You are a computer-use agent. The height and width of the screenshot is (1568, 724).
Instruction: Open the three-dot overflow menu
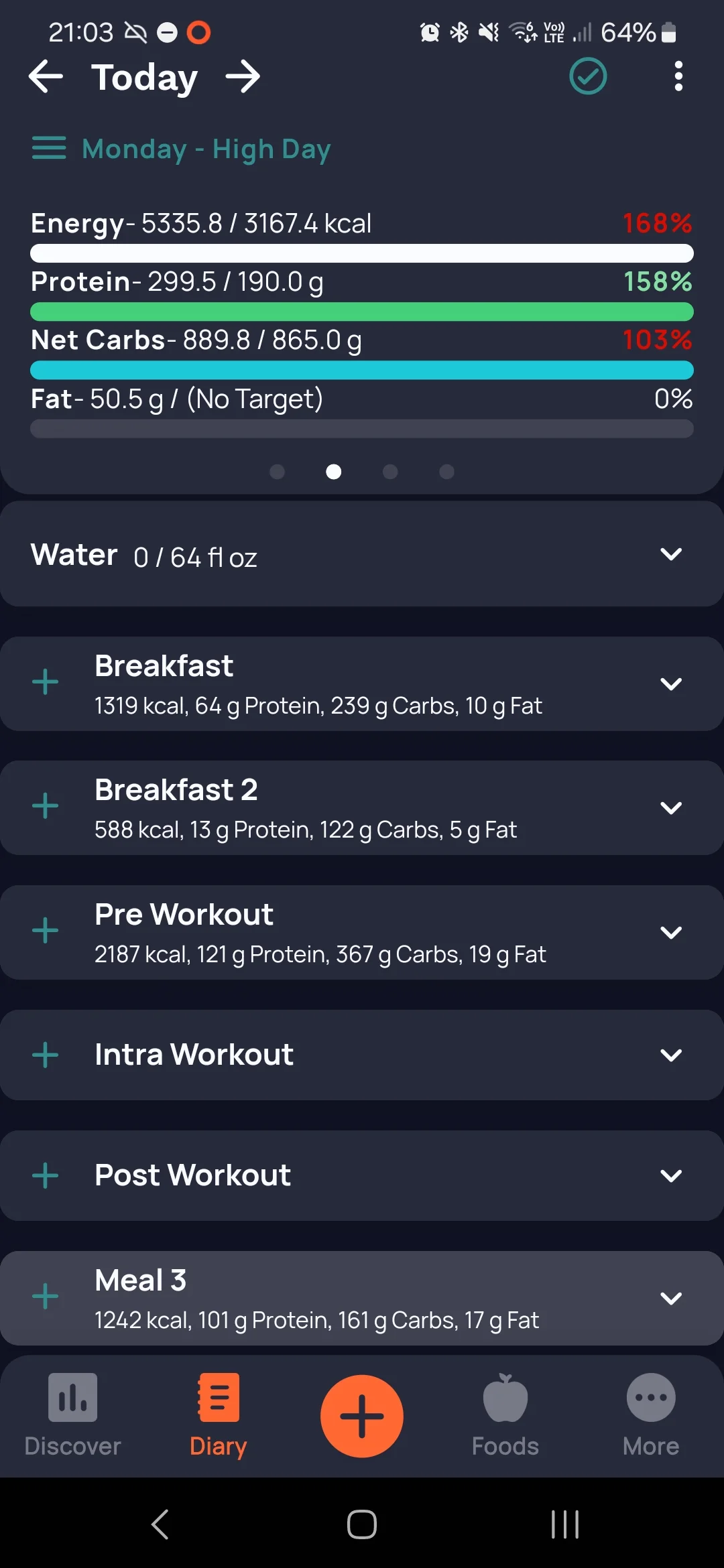(x=678, y=76)
